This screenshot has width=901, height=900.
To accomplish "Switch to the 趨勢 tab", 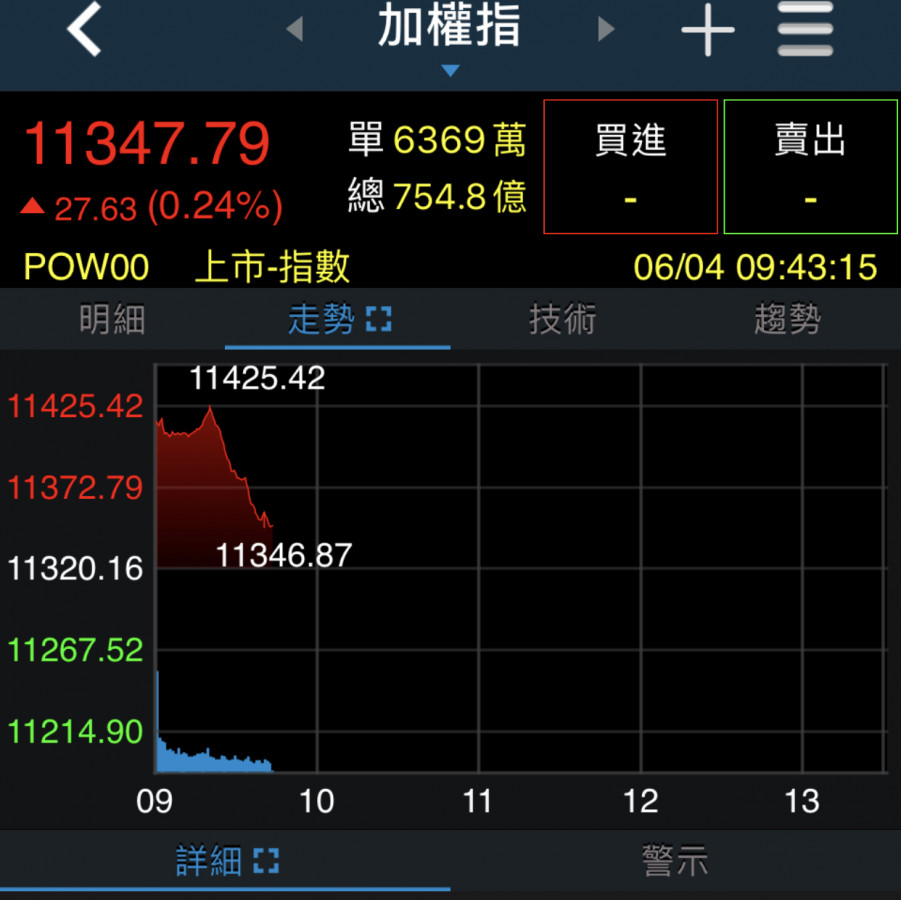I will (x=787, y=320).
